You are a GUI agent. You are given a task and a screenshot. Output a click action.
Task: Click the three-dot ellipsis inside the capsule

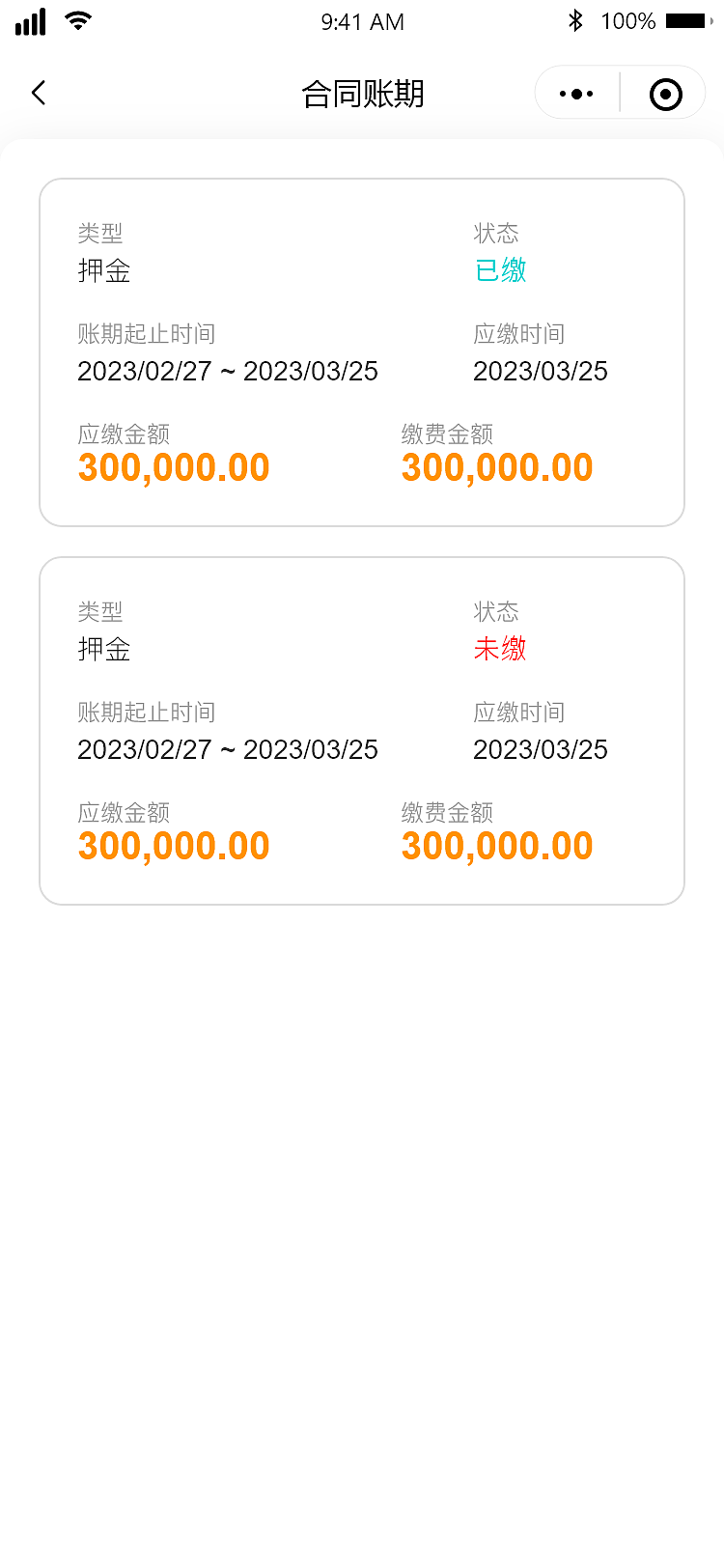(x=575, y=93)
